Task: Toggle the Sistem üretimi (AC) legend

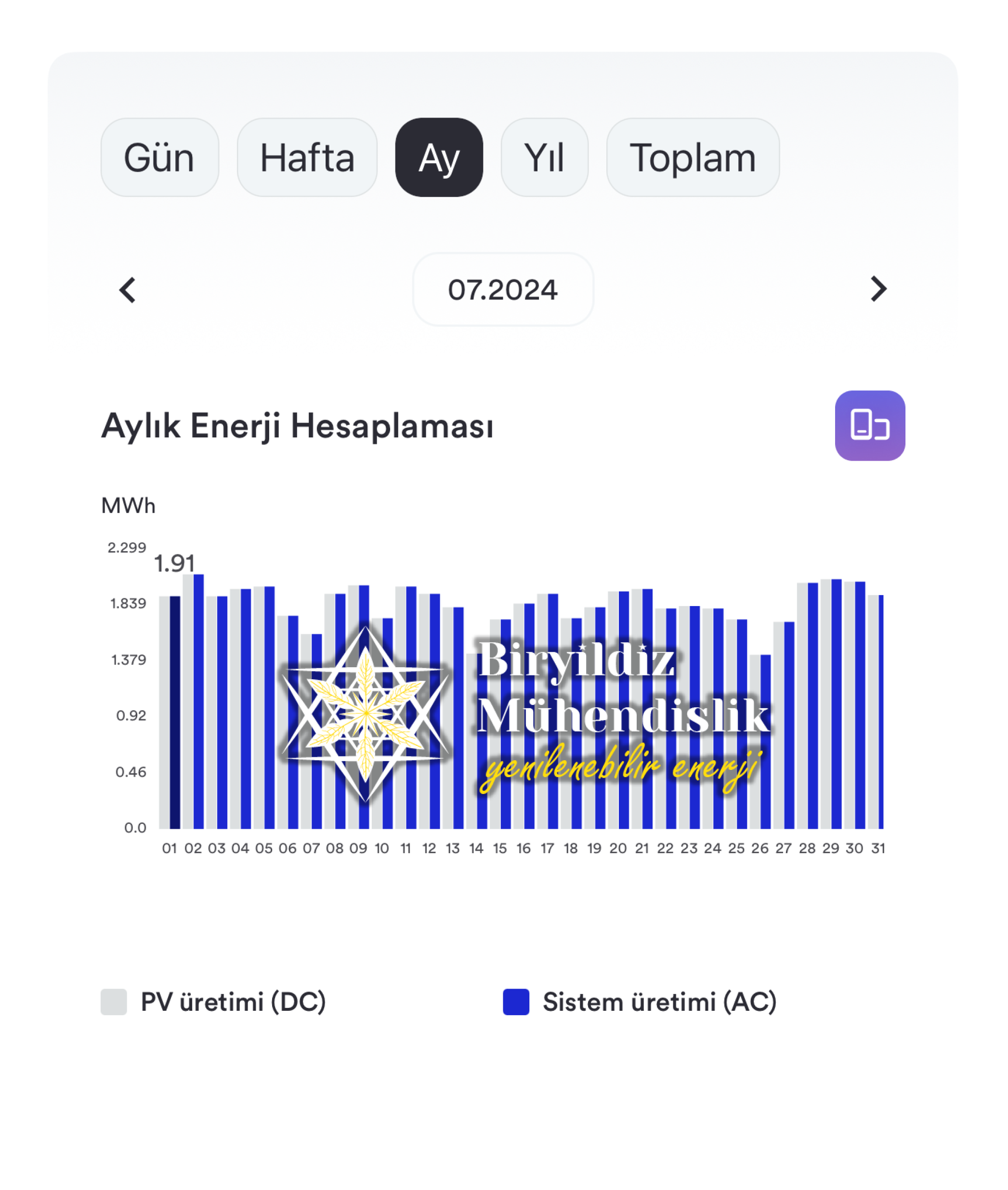Action: coord(640,1002)
